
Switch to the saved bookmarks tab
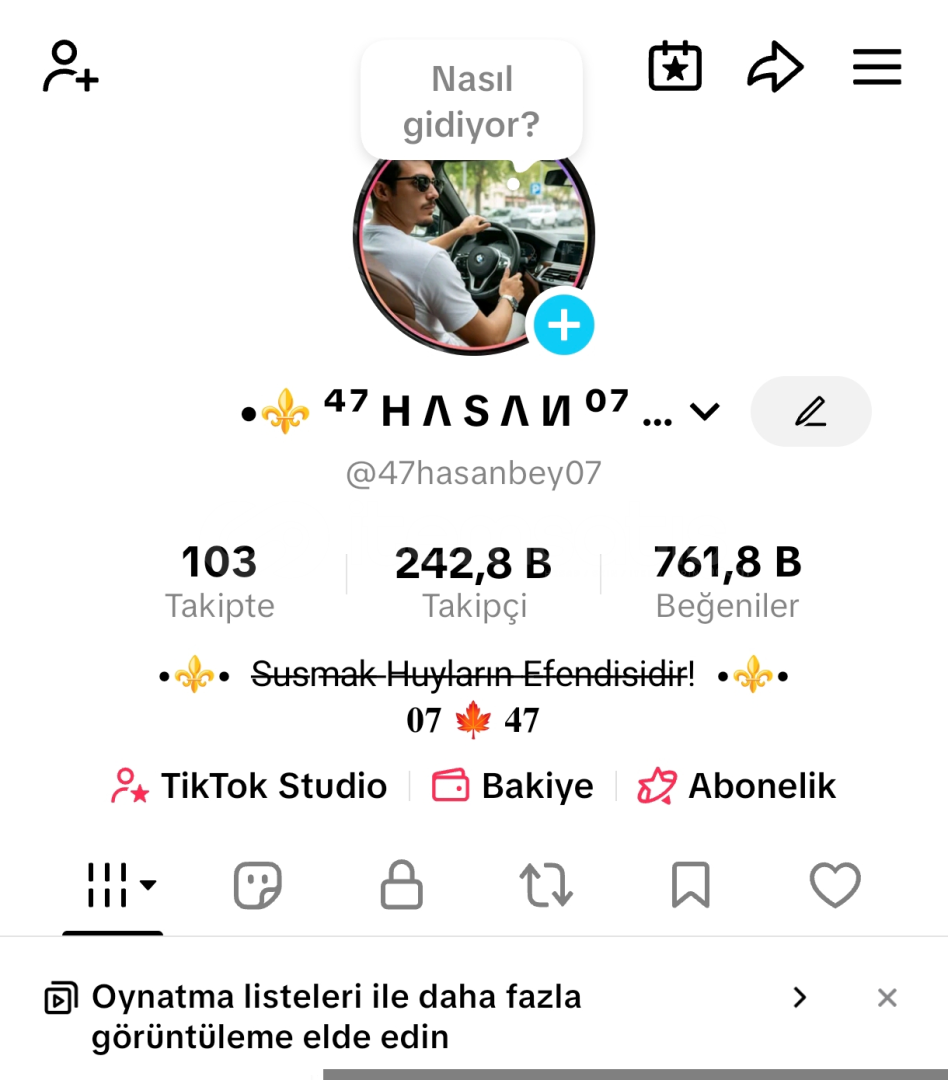(690, 885)
